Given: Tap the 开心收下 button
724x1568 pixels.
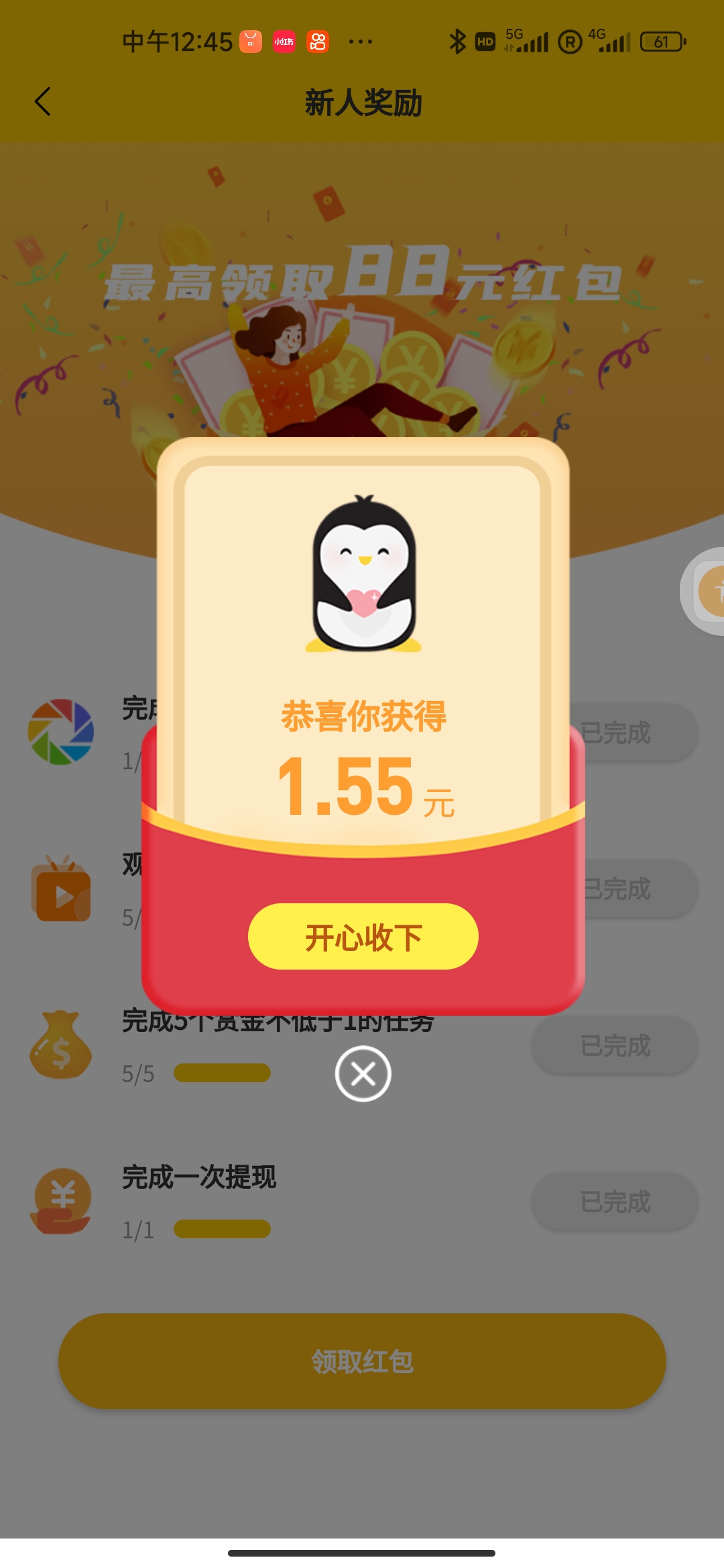Looking at the screenshot, I should [x=363, y=936].
